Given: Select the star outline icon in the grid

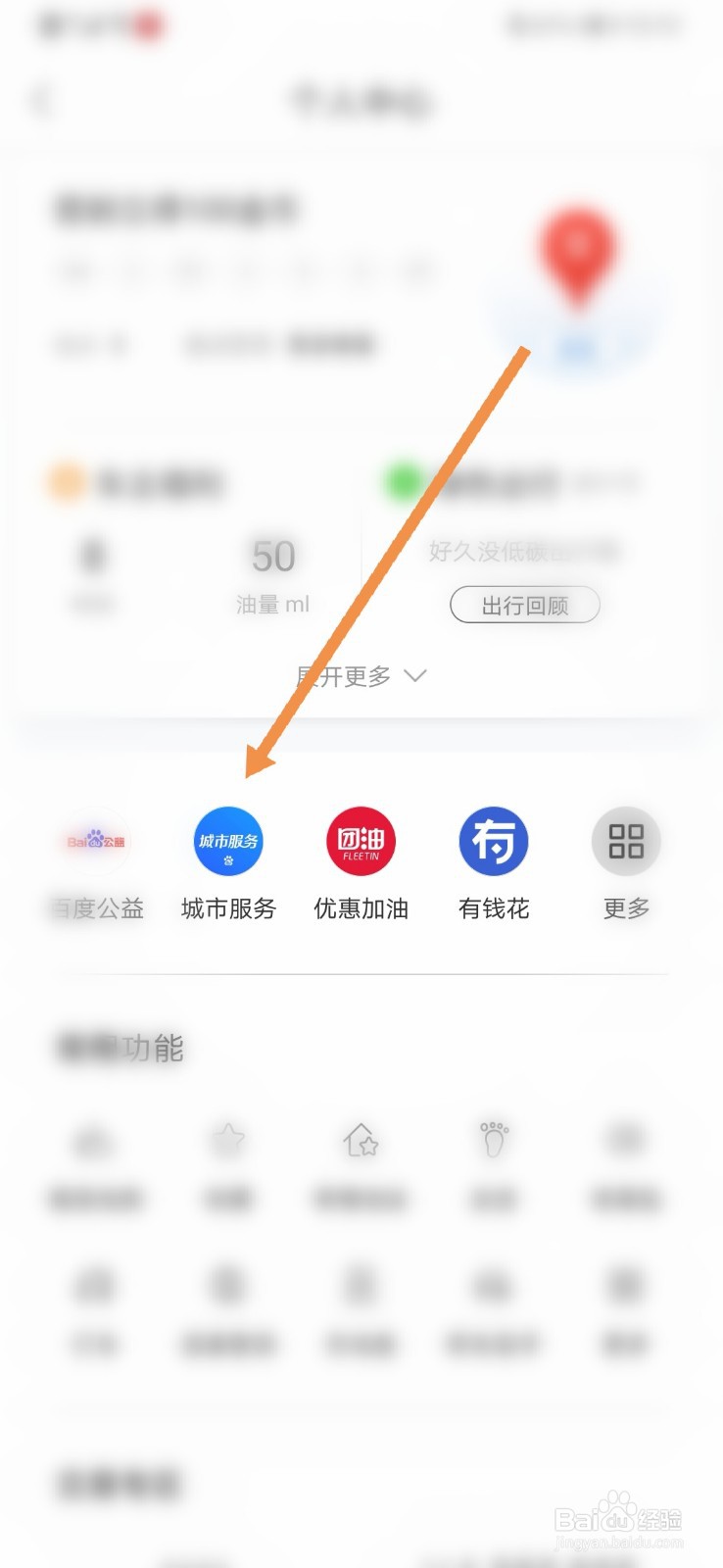Looking at the screenshot, I should point(226,1142).
